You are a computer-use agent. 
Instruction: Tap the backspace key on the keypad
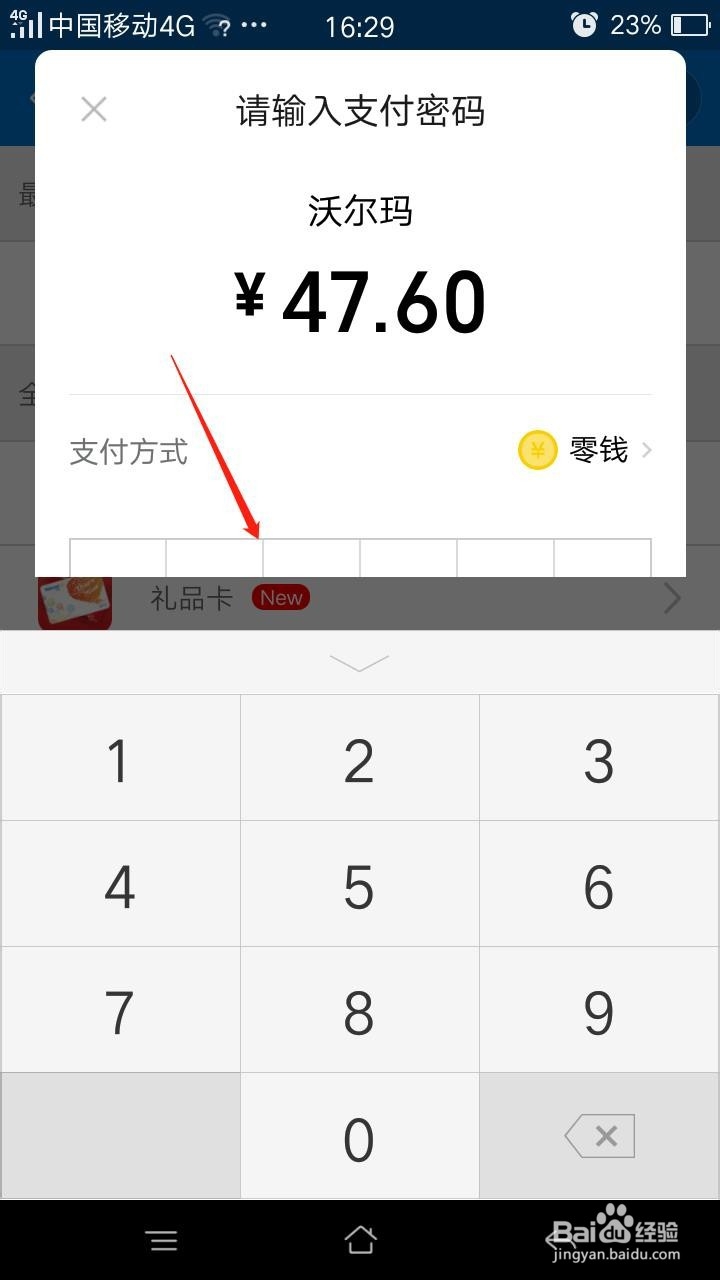[x=599, y=1135]
